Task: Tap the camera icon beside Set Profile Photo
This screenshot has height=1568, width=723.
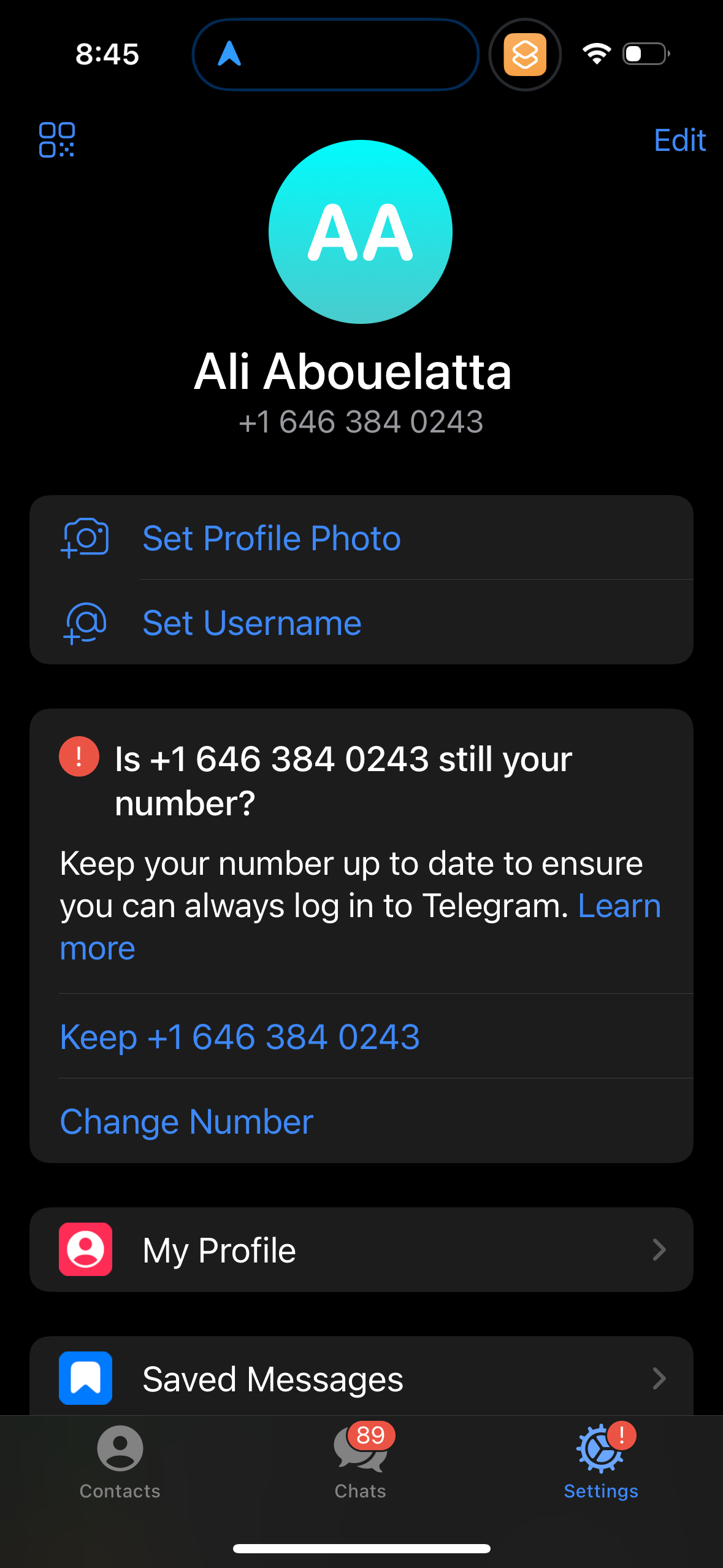Action: pos(85,539)
